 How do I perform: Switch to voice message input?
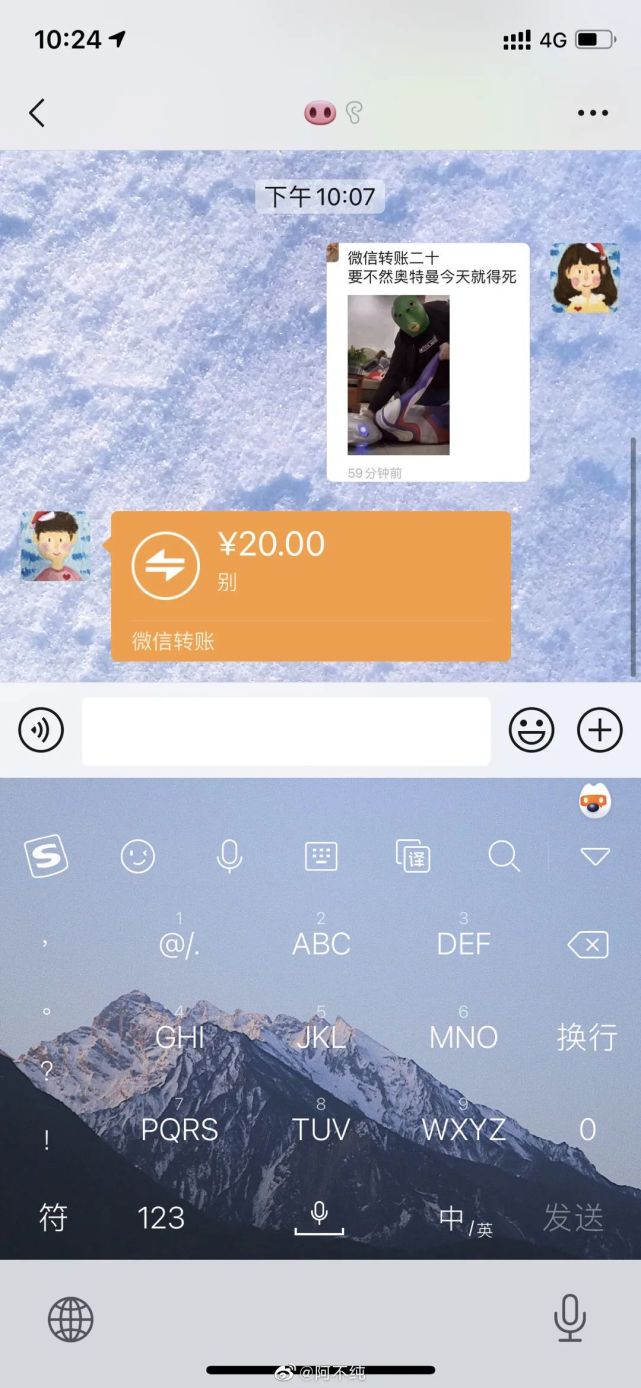pyautogui.click(x=41, y=731)
